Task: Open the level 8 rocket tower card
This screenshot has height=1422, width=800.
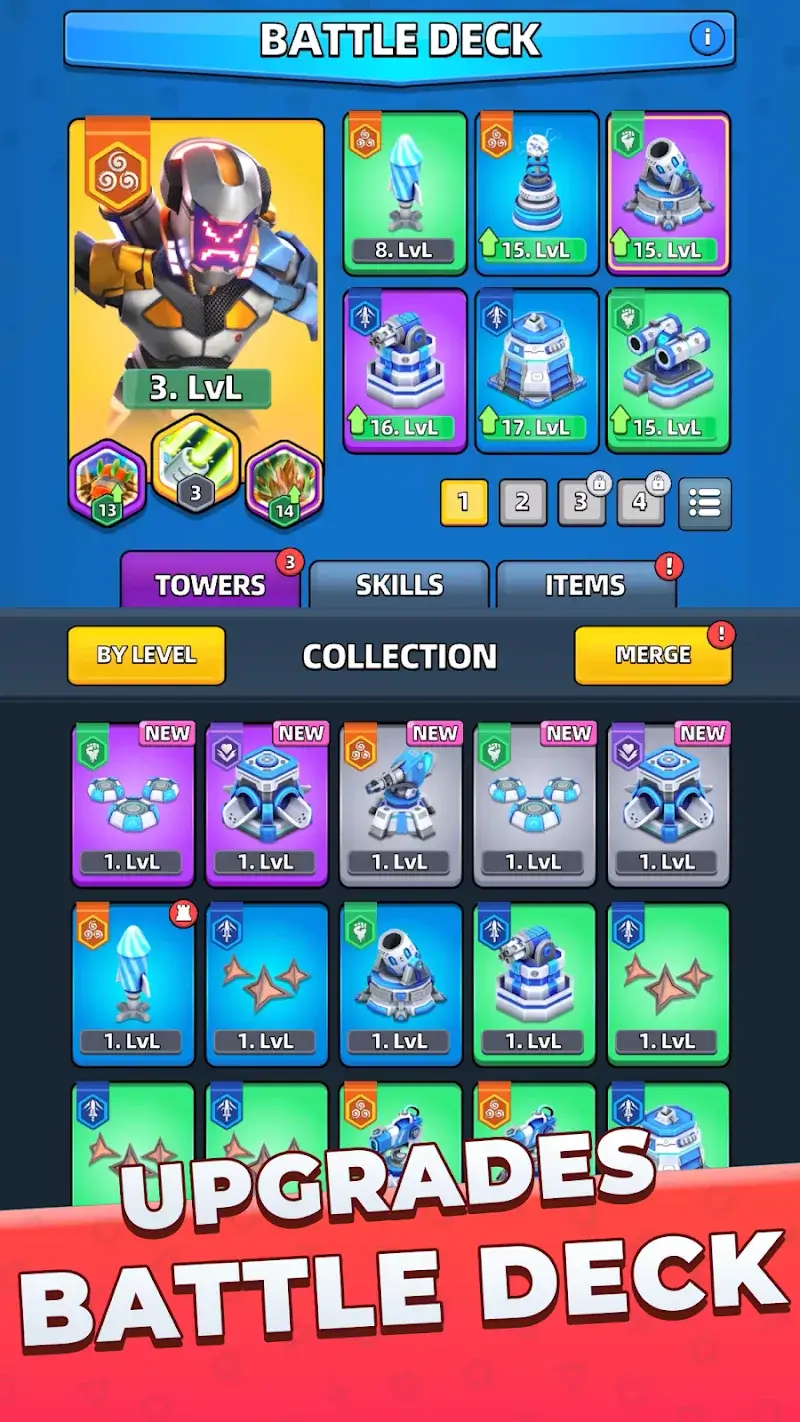Action: [405, 193]
